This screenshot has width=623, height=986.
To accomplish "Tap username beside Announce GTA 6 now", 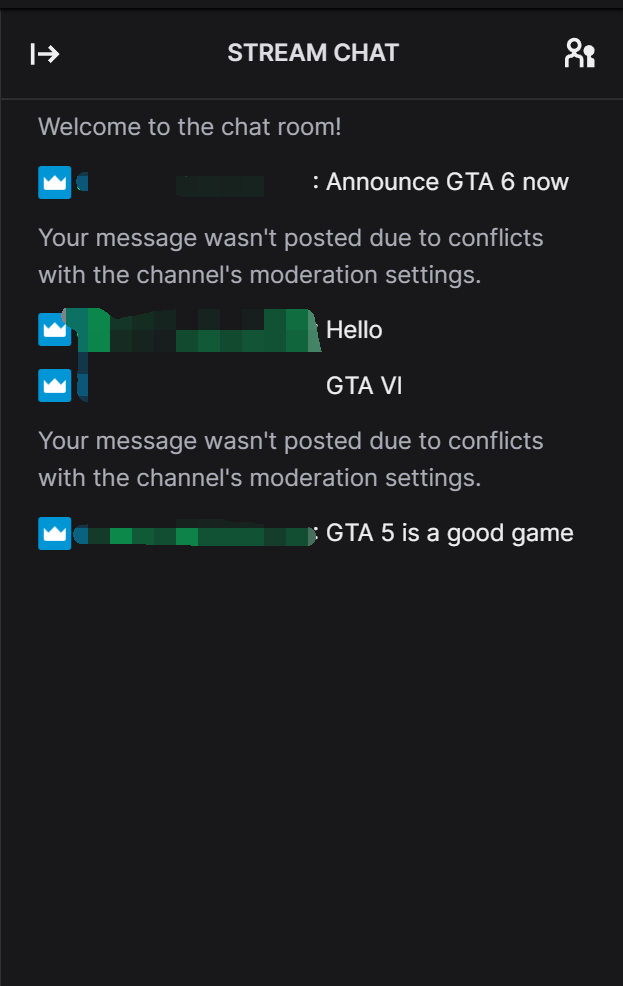I will coord(190,183).
